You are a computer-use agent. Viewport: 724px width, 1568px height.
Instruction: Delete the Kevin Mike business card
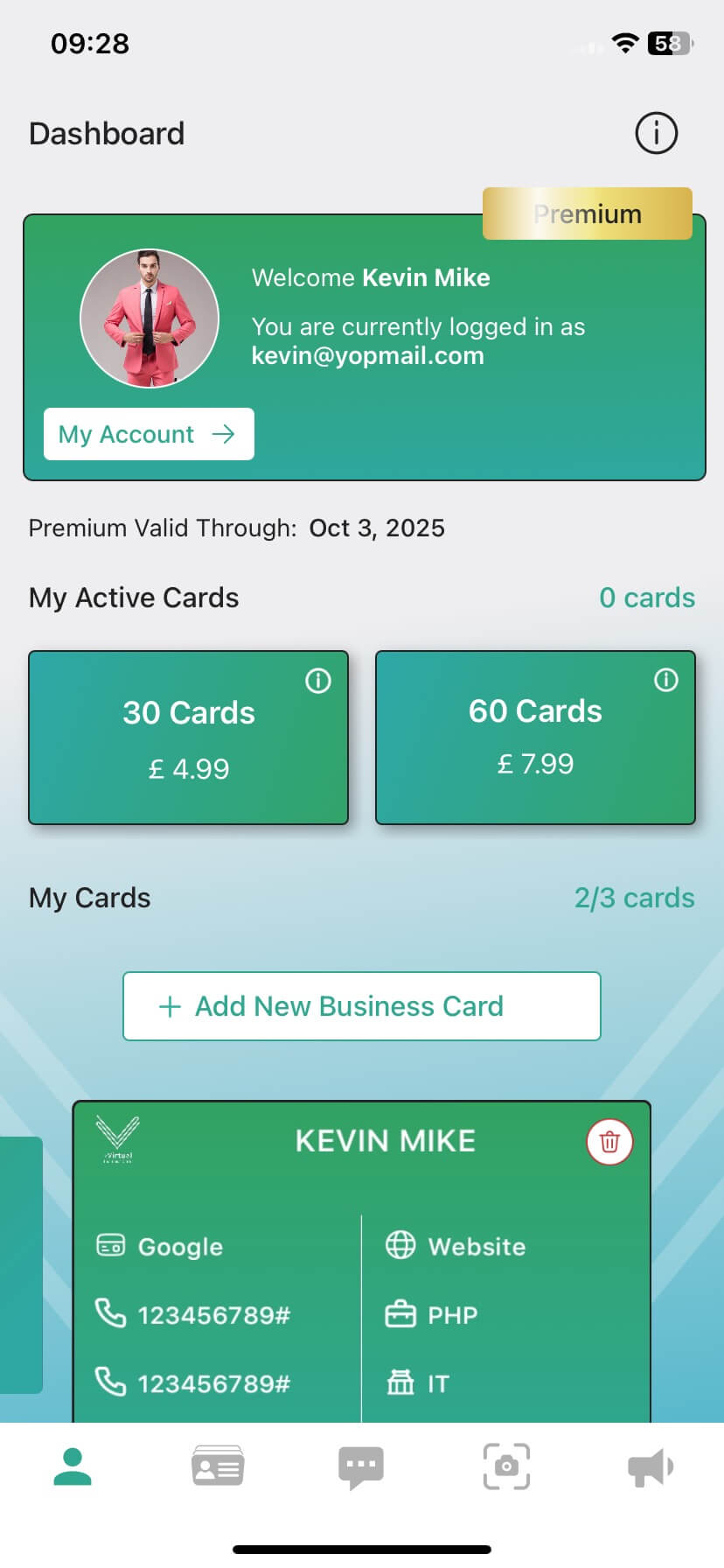[x=609, y=1142]
